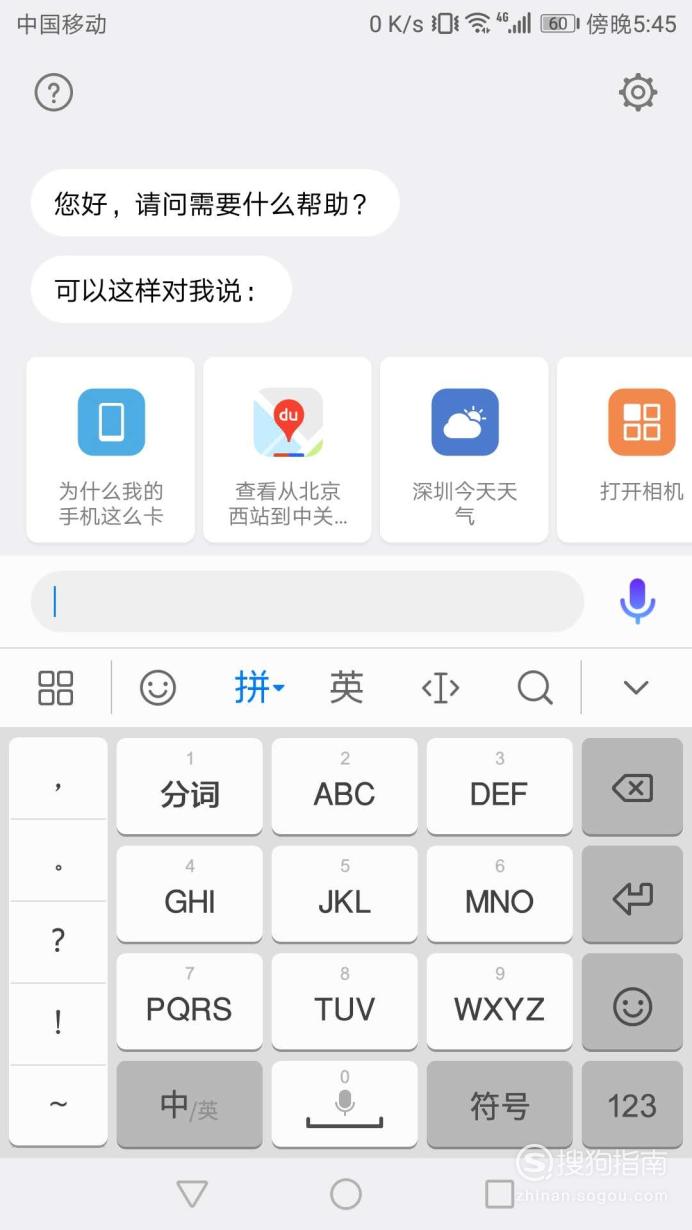Start voice input with the microphone
692x1230 pixels.
637,601
